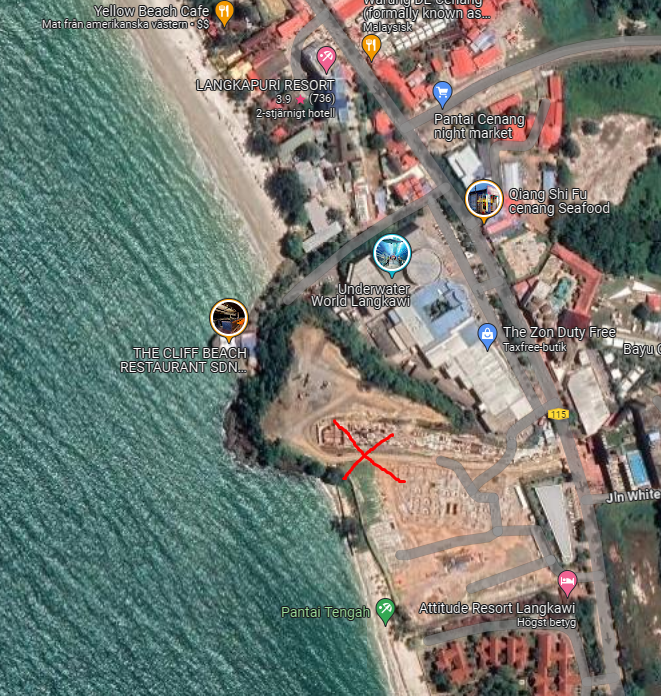Image resolution: width=661 pixels, height=696 pixels.
Task: Open the Yellow Beach Cafe restaurant pin
Action: 225,13
